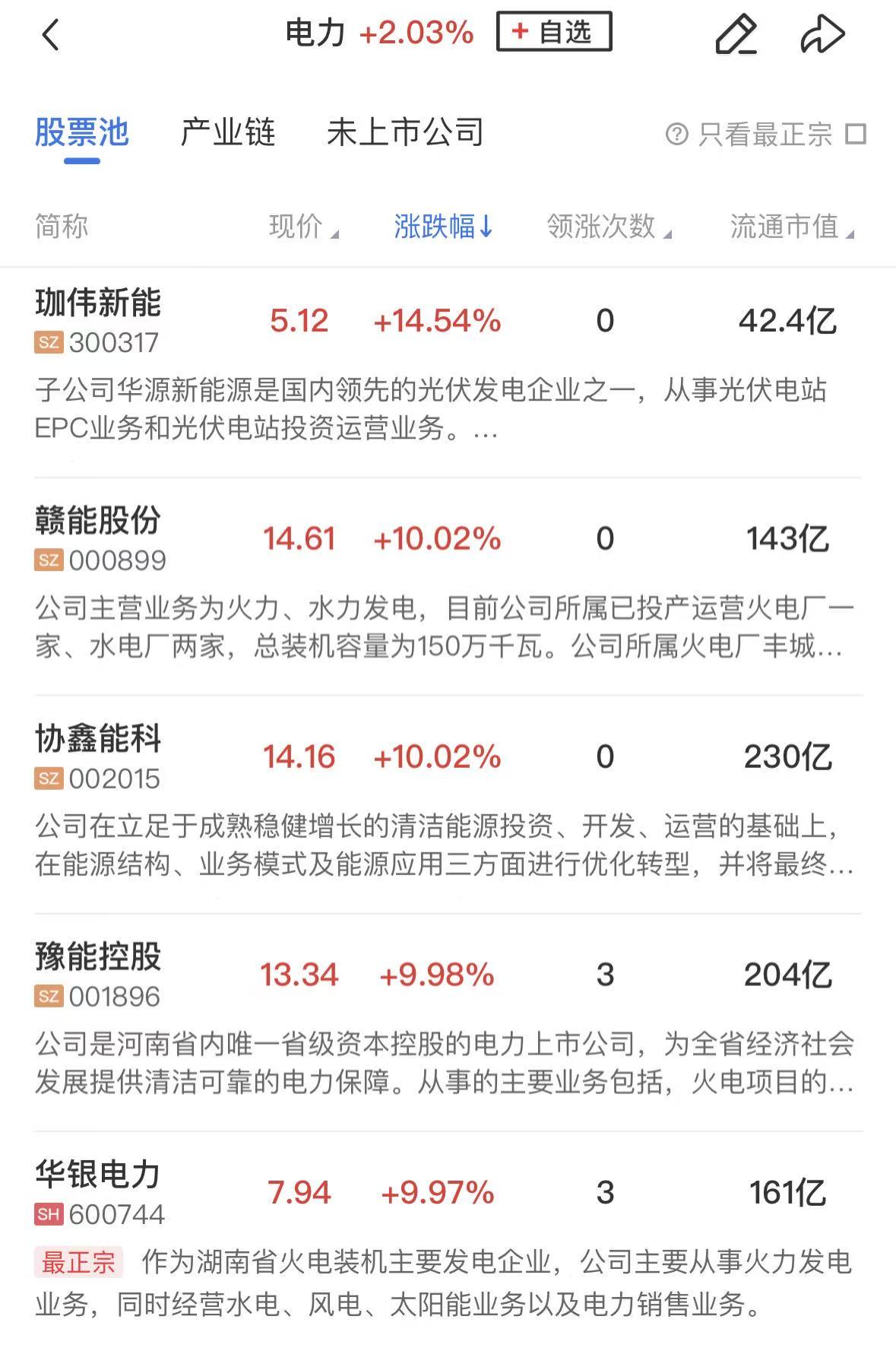Screen dimensions: 896x1351
Task: Check the 只看最正宗 checkbox
Action: click(x=856, y=135)
